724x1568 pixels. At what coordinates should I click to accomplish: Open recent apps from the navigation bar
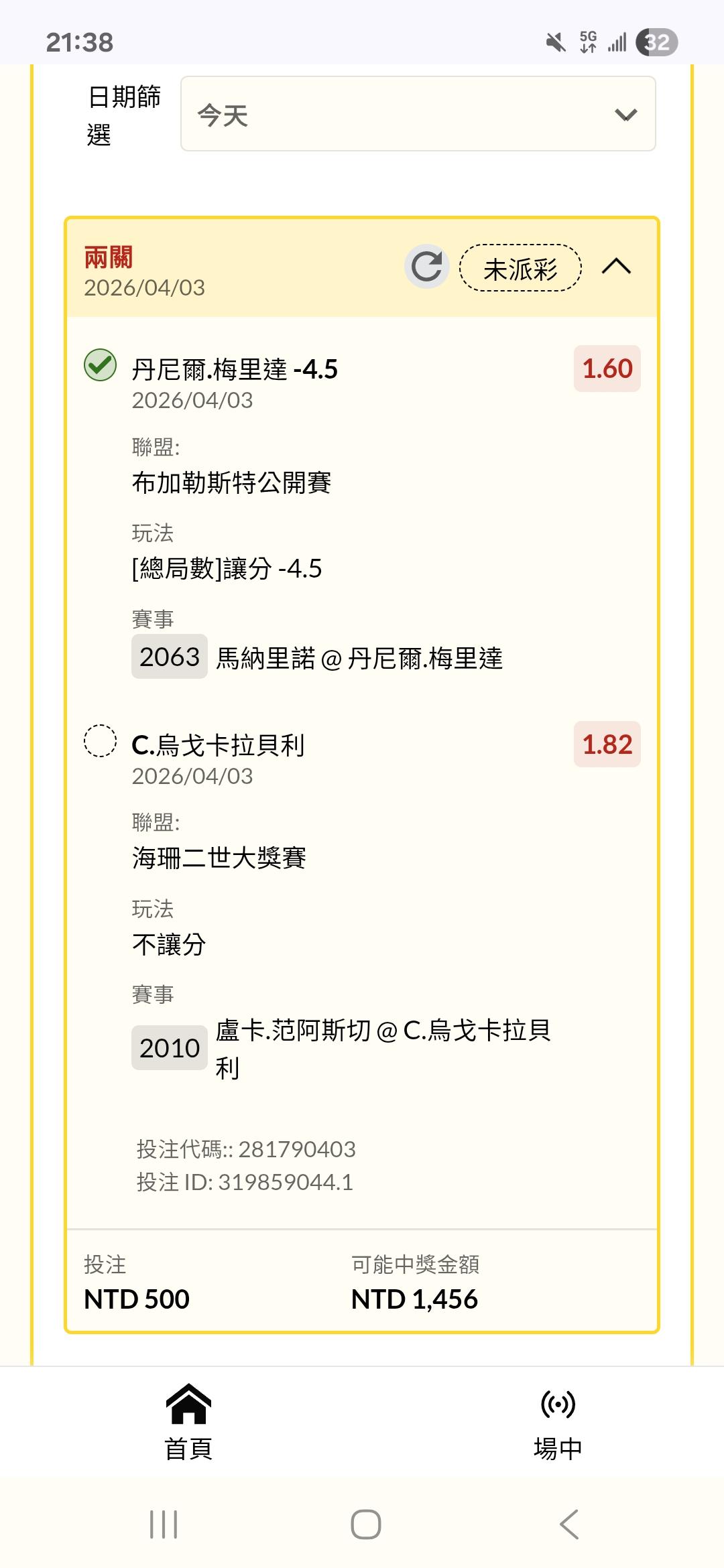click(x=164, y=1524)
